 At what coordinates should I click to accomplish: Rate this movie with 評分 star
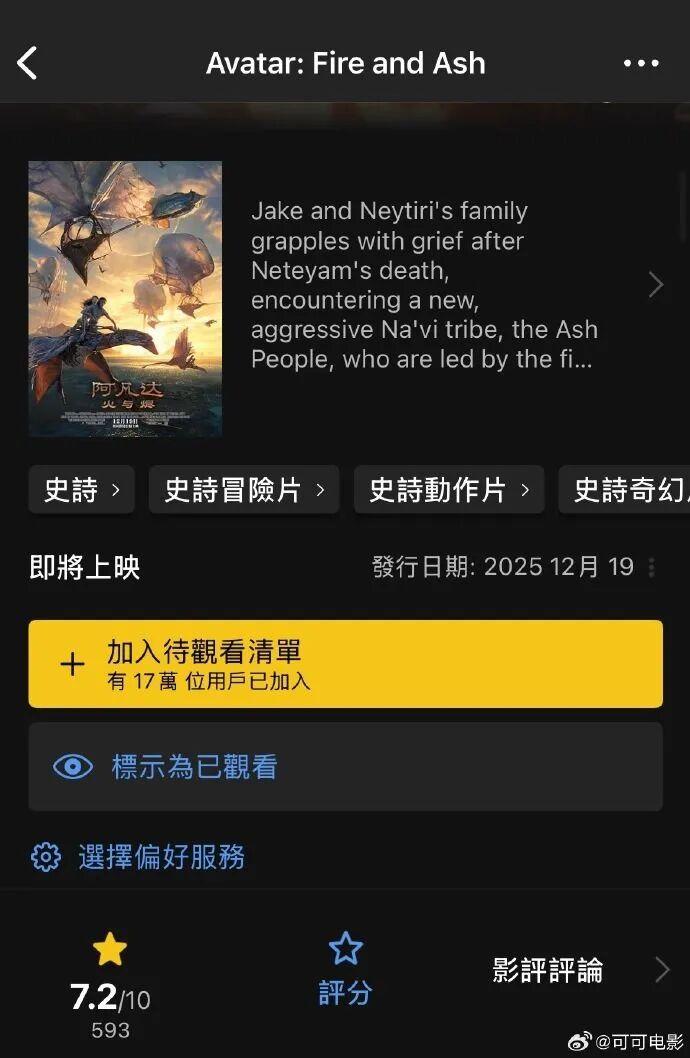pyautogui.click(x=345, y=969)
